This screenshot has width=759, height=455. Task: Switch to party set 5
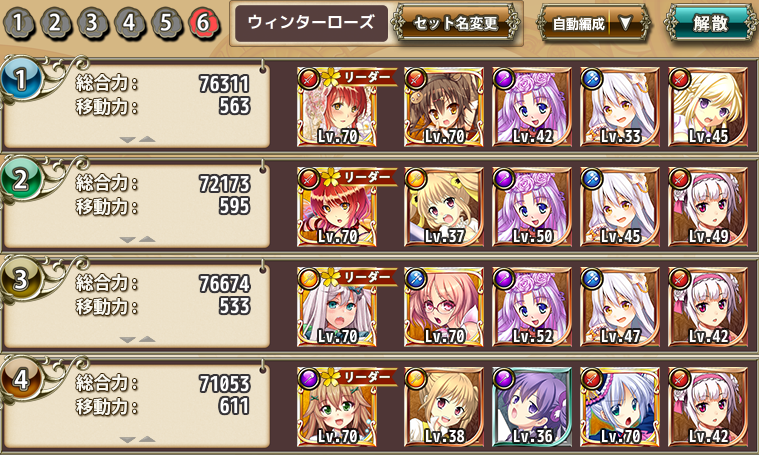click(x=166, y=22)
